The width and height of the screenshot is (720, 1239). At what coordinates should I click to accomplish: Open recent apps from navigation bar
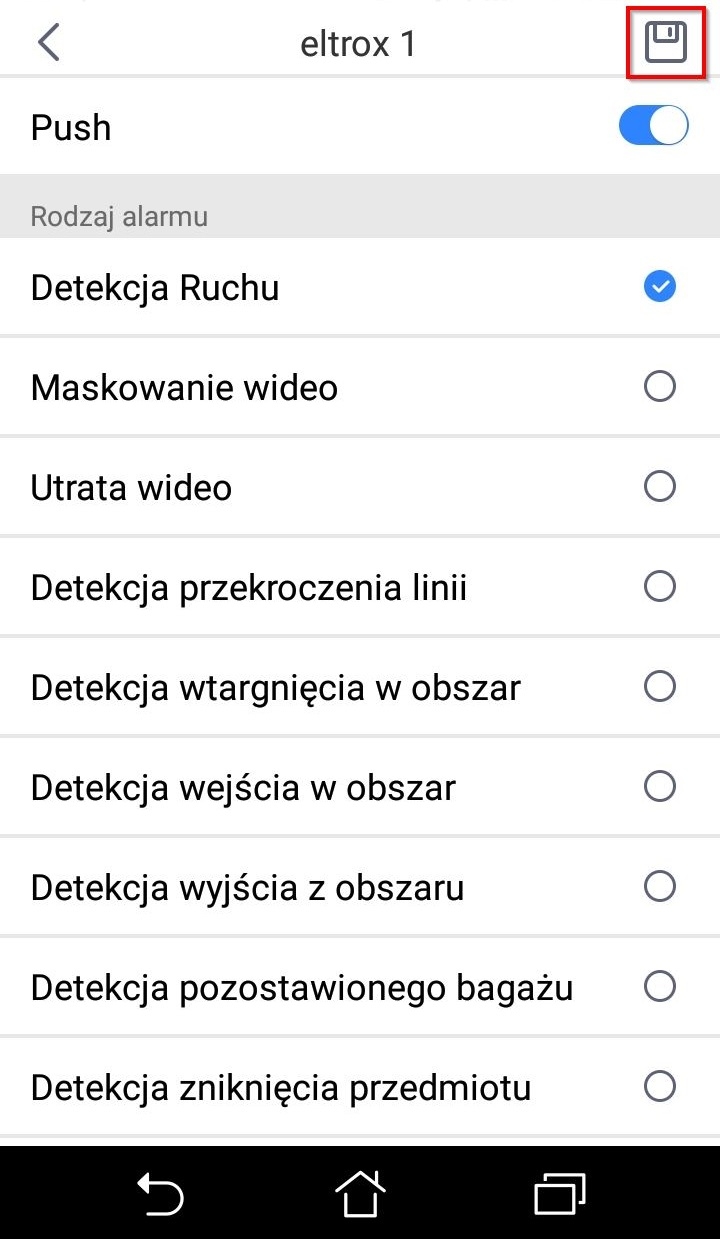(560, 1194)
